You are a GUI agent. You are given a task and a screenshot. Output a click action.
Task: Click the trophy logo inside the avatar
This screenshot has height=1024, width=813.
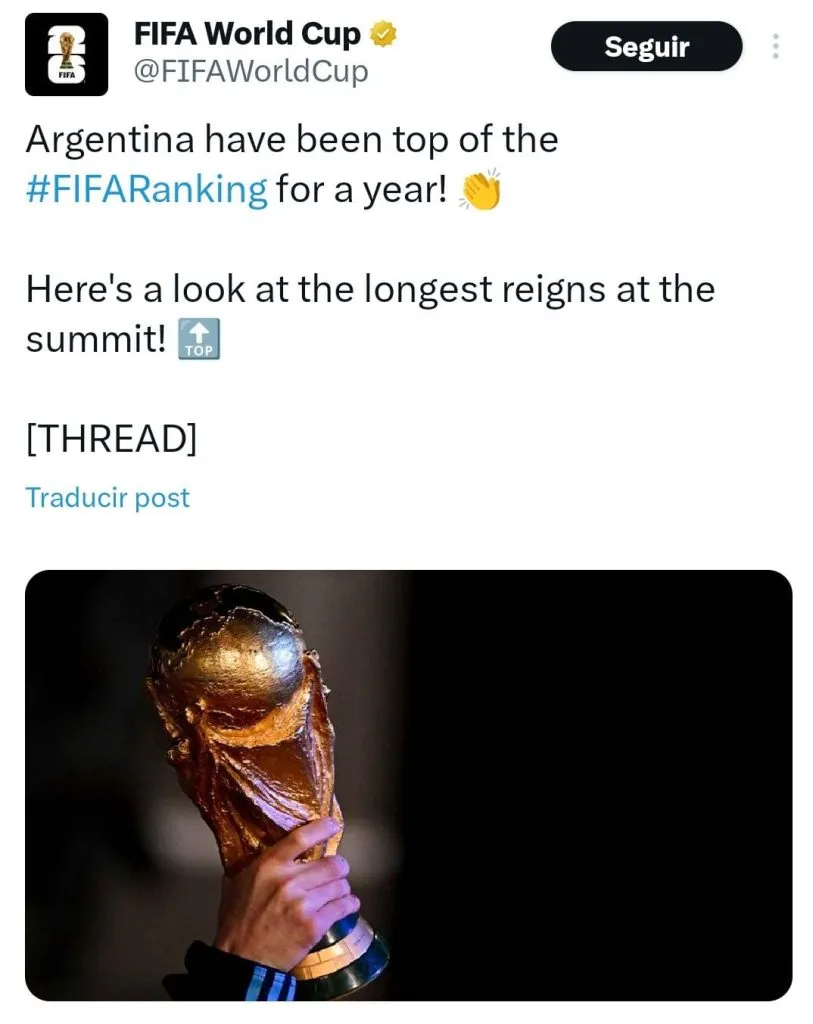[68, 45]
